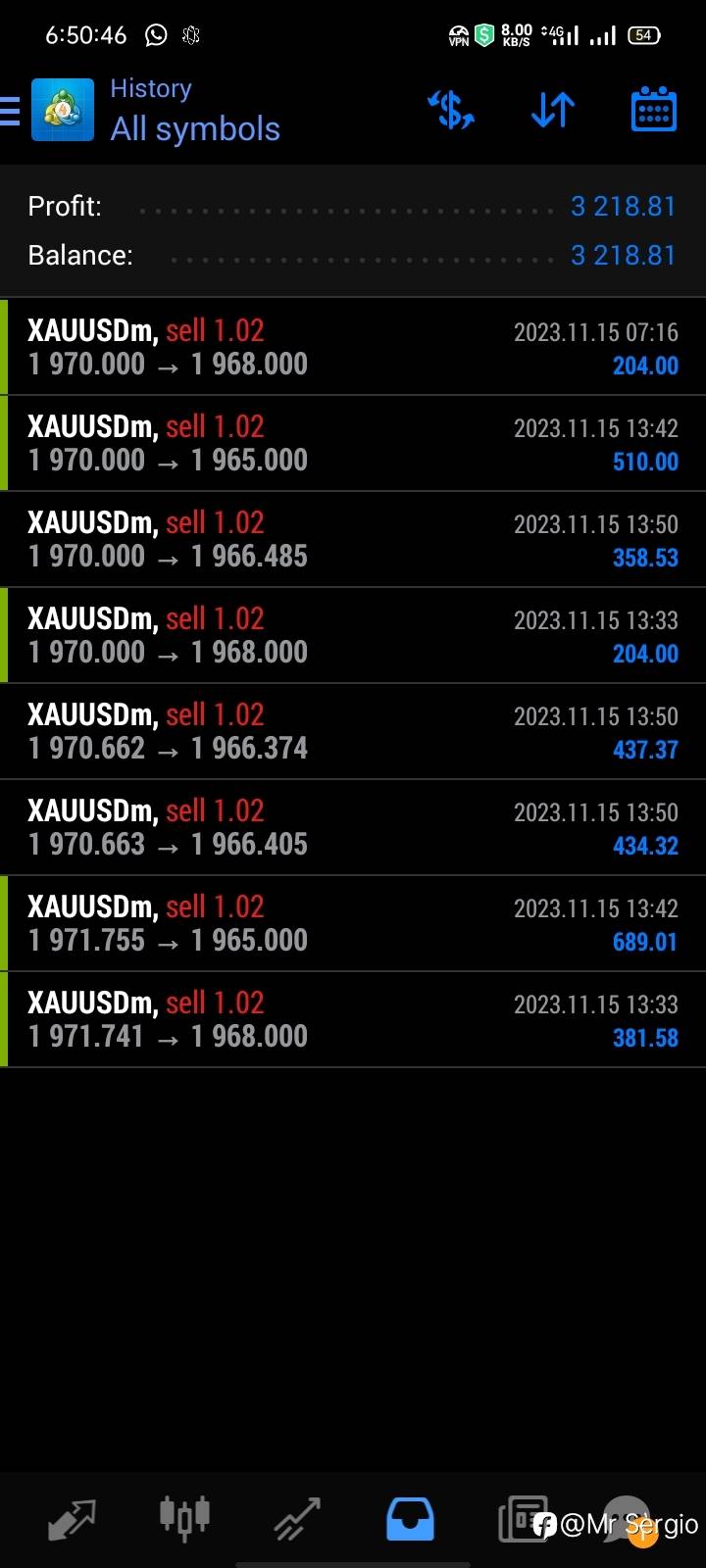Image resolution: width=706 pixels, height=1568 pixels.
Task: Switch to the Trade tab
Action: [x=297, y=1518]
